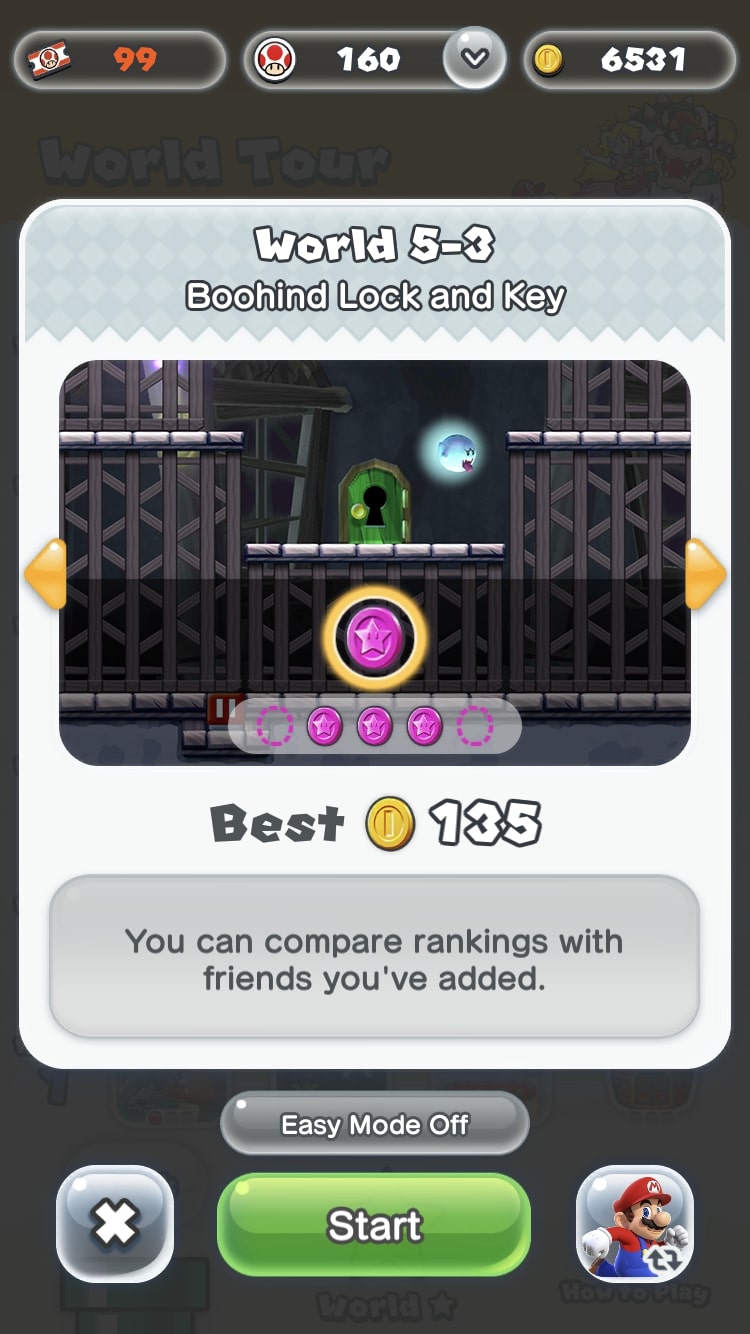Image resolution: width=750 pixels, height=1334 pixels.
Task: Expand the Toad count dropdown arrow
Action: [x=474, y=58]
